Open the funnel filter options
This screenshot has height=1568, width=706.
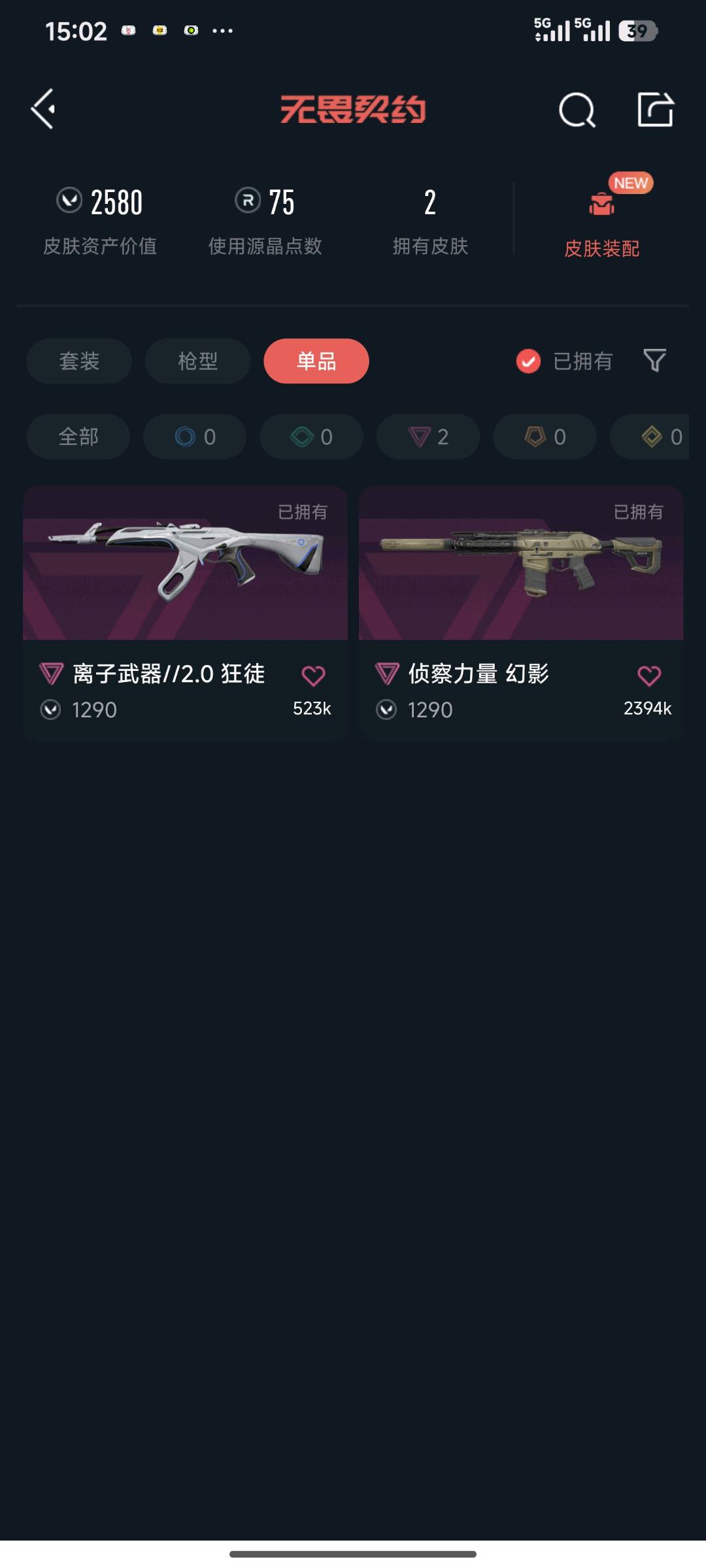[x=654, y=361]
